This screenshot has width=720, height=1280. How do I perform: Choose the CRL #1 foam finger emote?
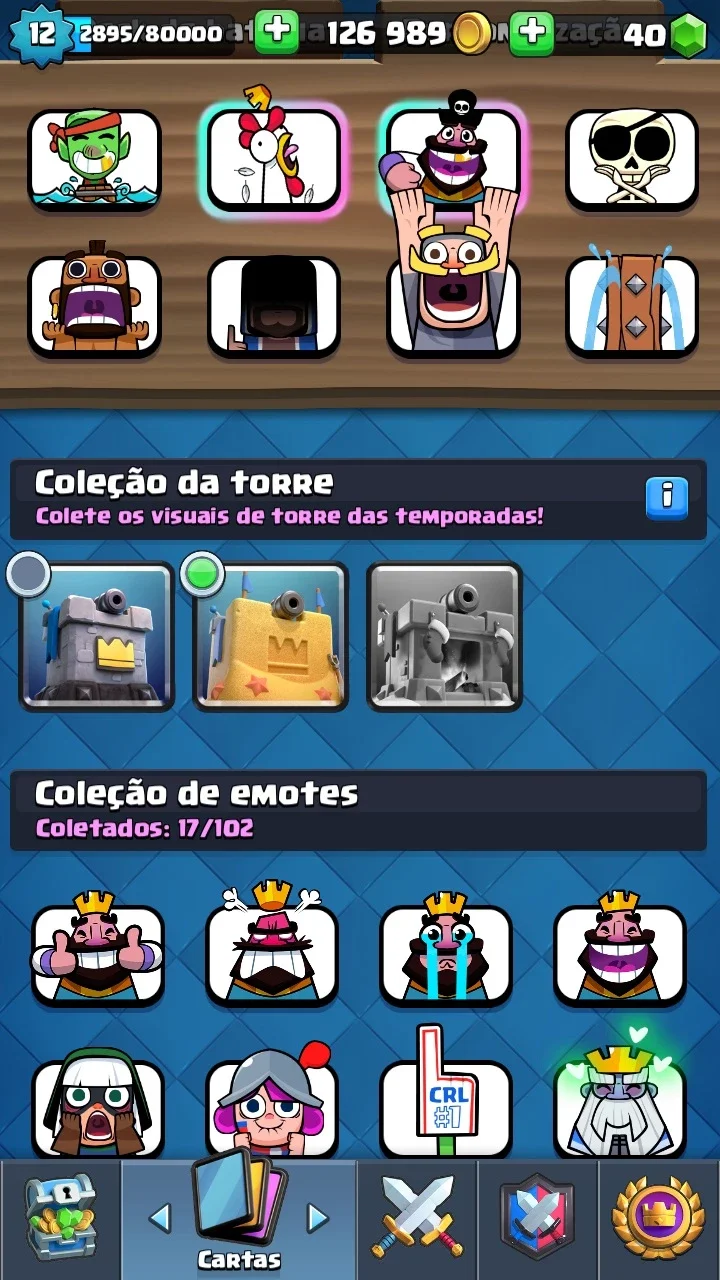(x=446, y=1098)
